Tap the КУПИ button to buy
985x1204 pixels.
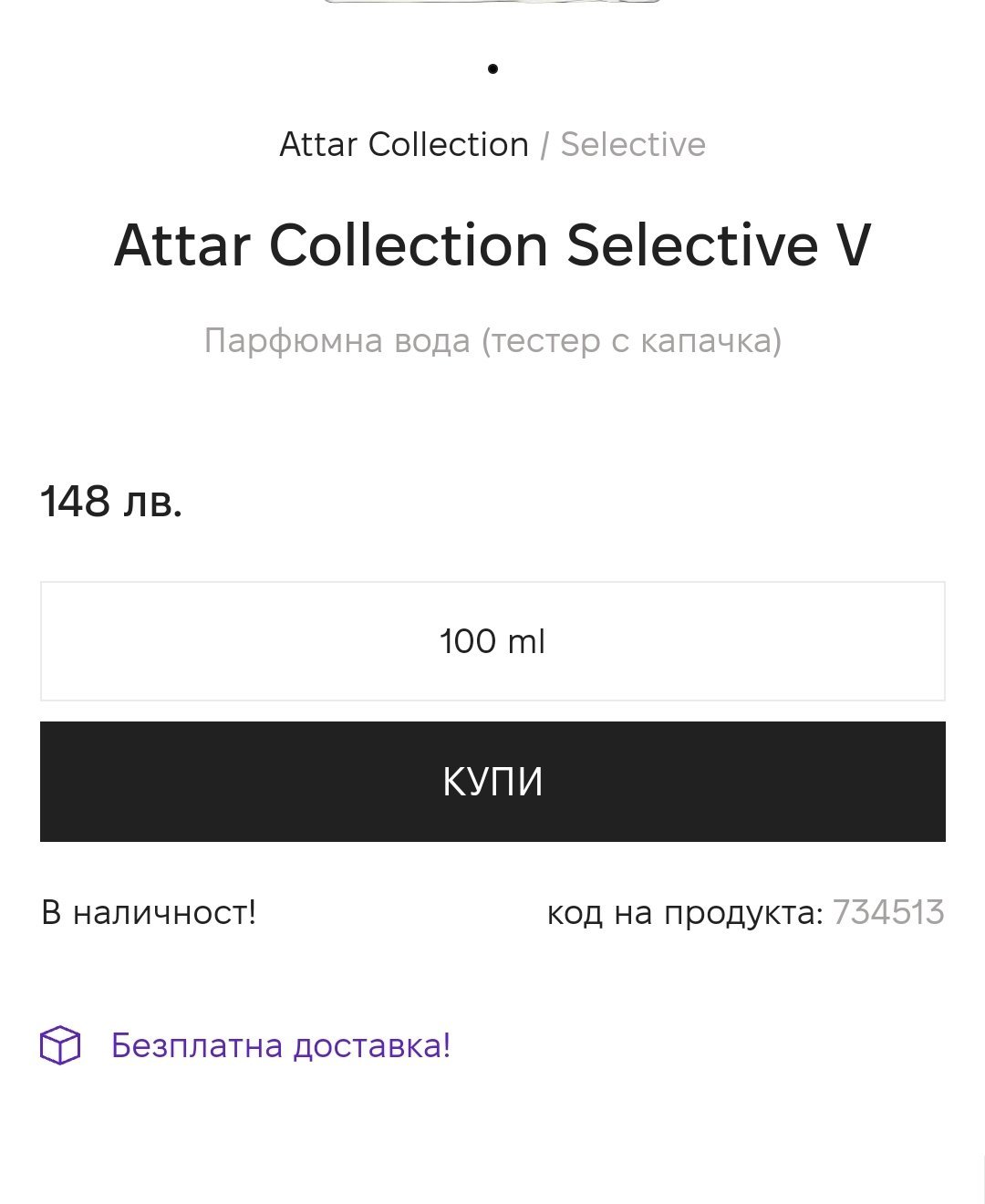point(493,782)
